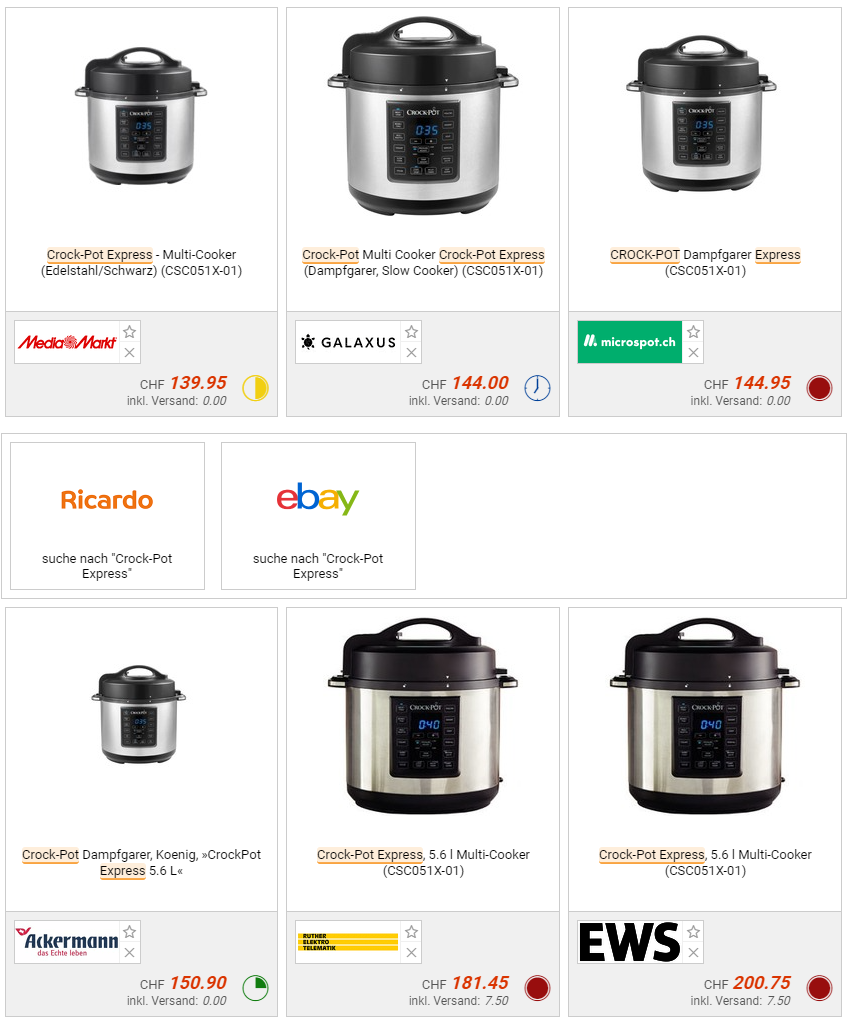The height and width of the screenshot is (1023, 847).
Task: Open the Ruther Elektro Telematik offer
Action: tap(423, 862)
